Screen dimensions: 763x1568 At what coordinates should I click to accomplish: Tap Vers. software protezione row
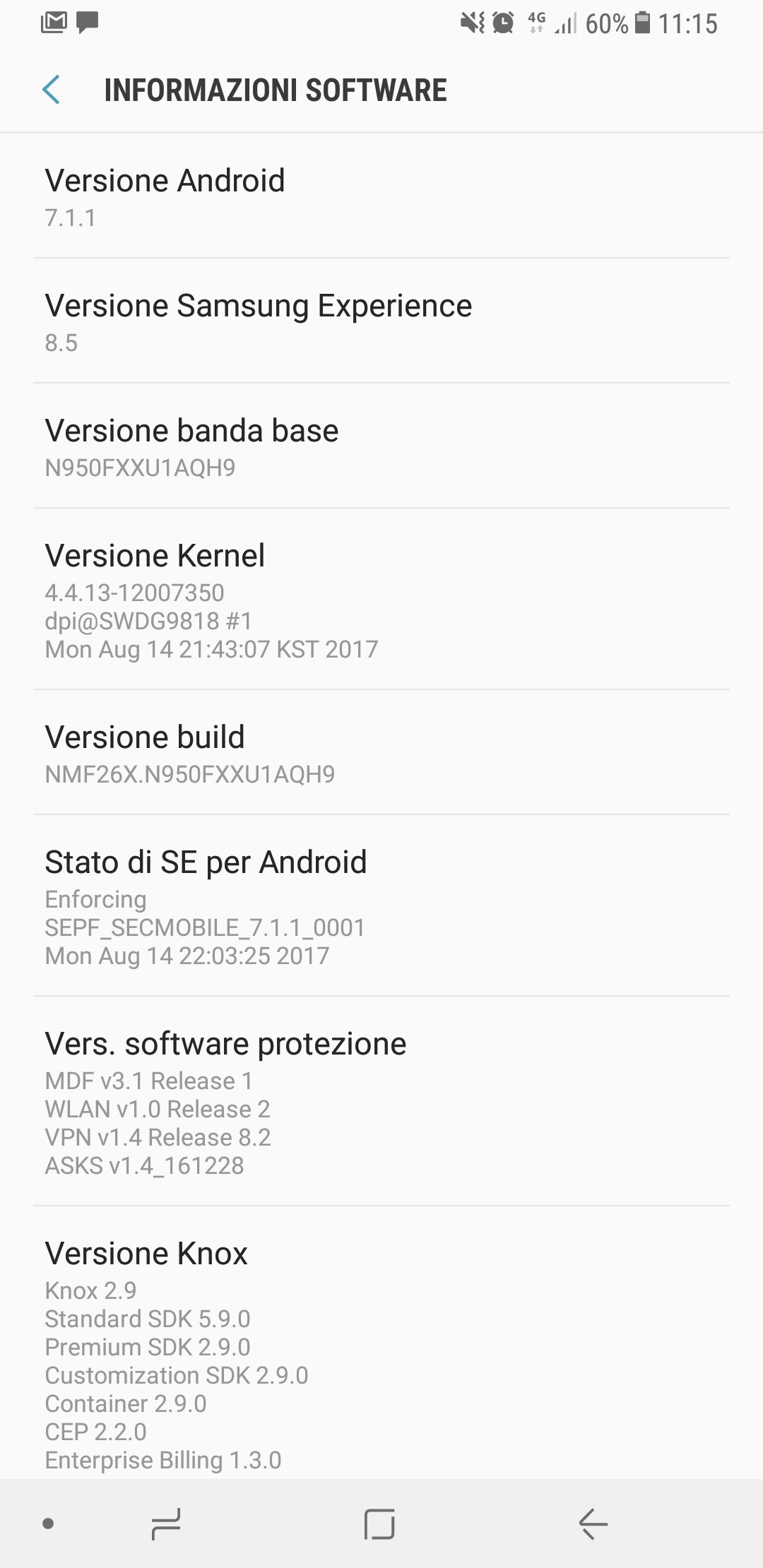381,1102
